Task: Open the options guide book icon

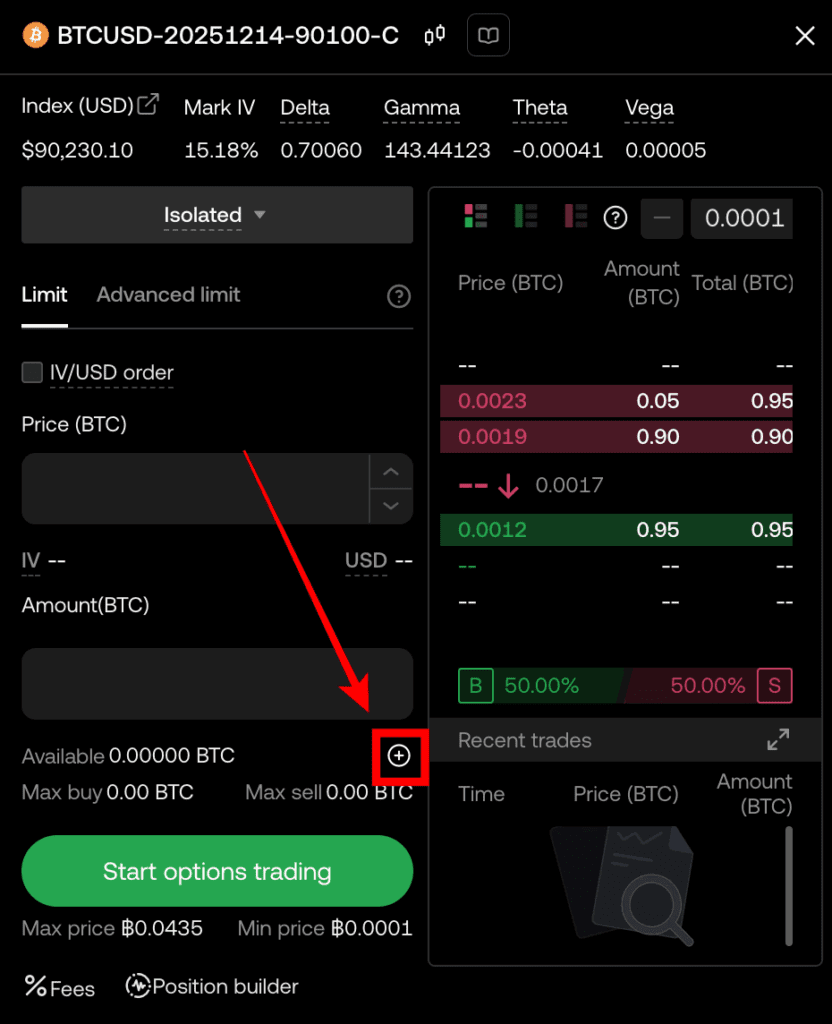Action: pyautogui.click(x=488, y=36)
